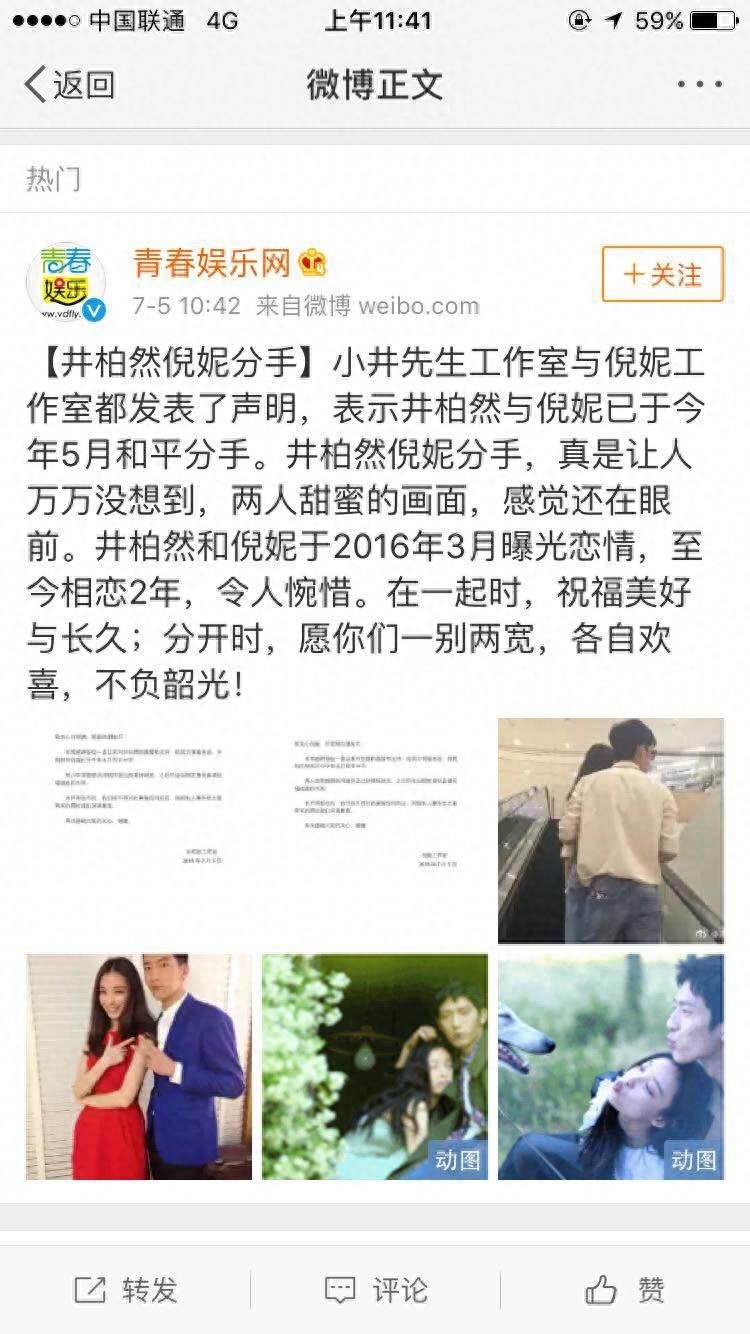Like the post with 赞

point(625,1290)
